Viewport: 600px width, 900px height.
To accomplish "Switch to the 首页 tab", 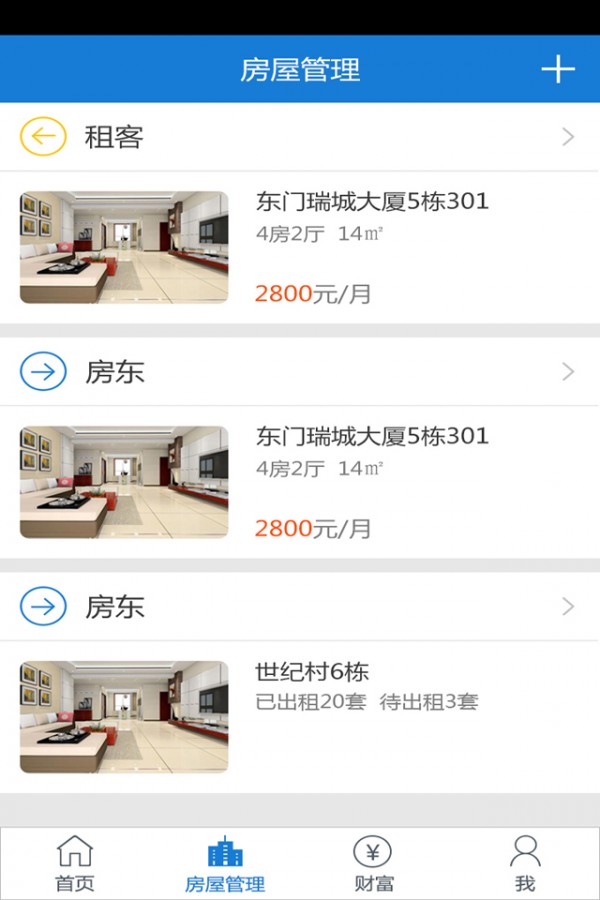I will (75, 864).
